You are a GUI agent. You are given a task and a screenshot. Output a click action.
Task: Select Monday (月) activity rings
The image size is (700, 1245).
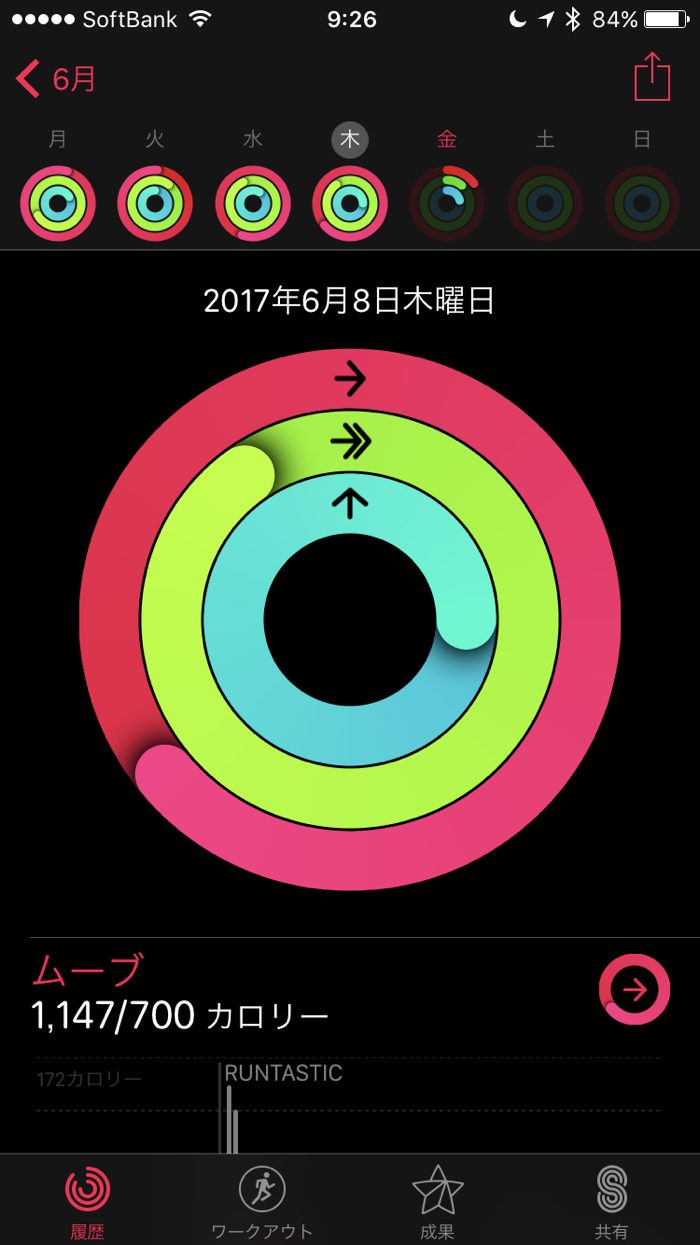coord(57,203)
